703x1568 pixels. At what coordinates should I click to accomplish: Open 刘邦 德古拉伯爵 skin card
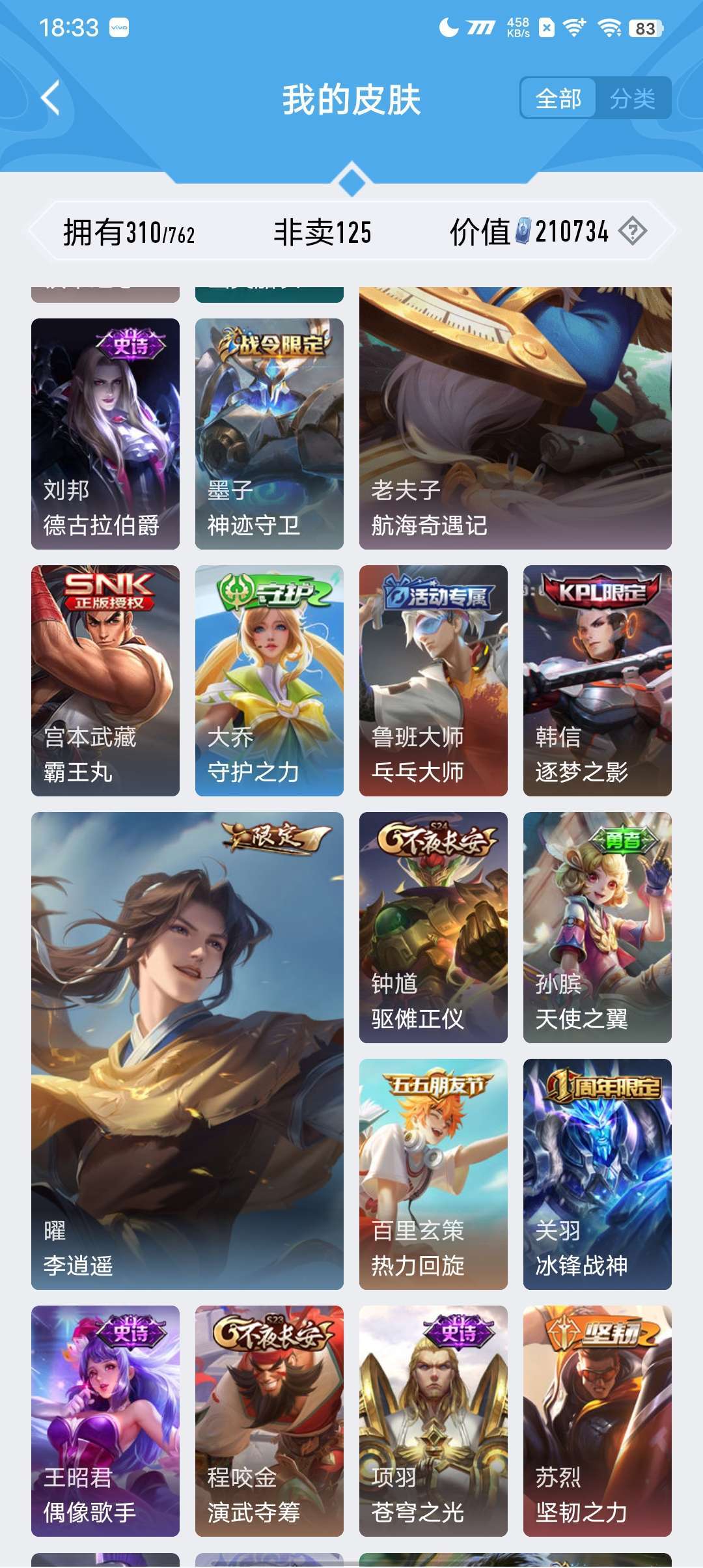pyautogui.click(x=105, y=433)
